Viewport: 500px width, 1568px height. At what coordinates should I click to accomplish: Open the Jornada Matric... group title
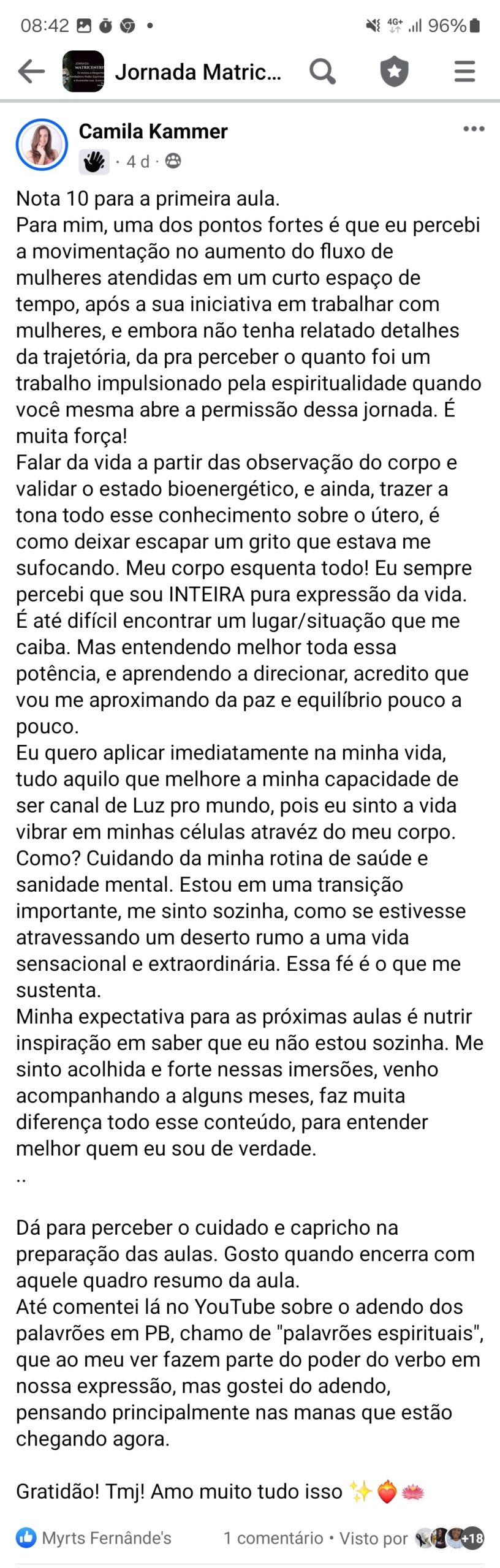(197, 72)
